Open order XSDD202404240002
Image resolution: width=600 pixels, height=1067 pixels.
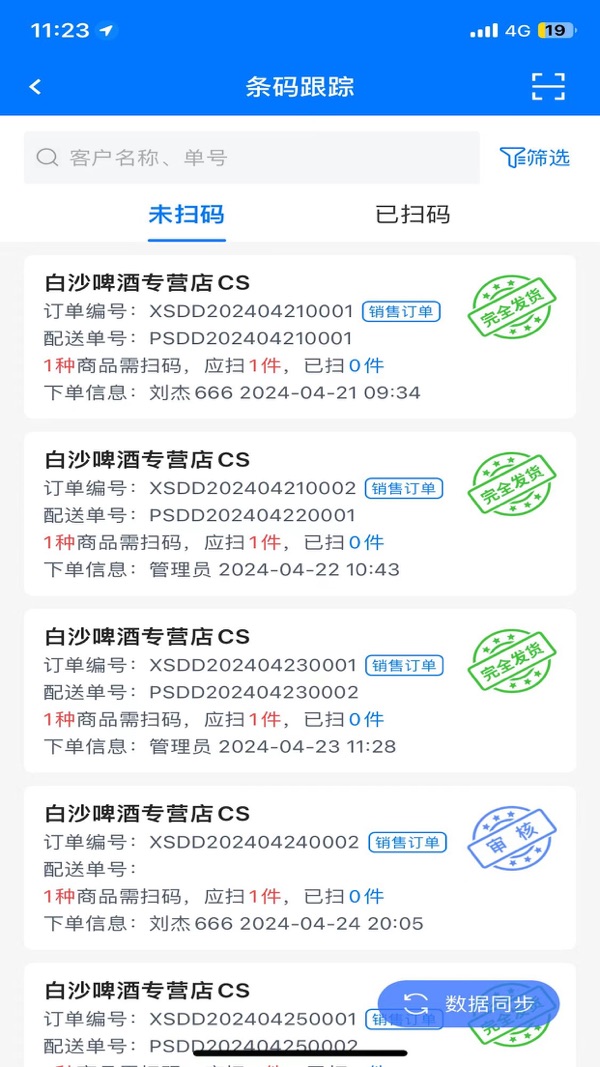pyautogui.click(x=299, y=868)
